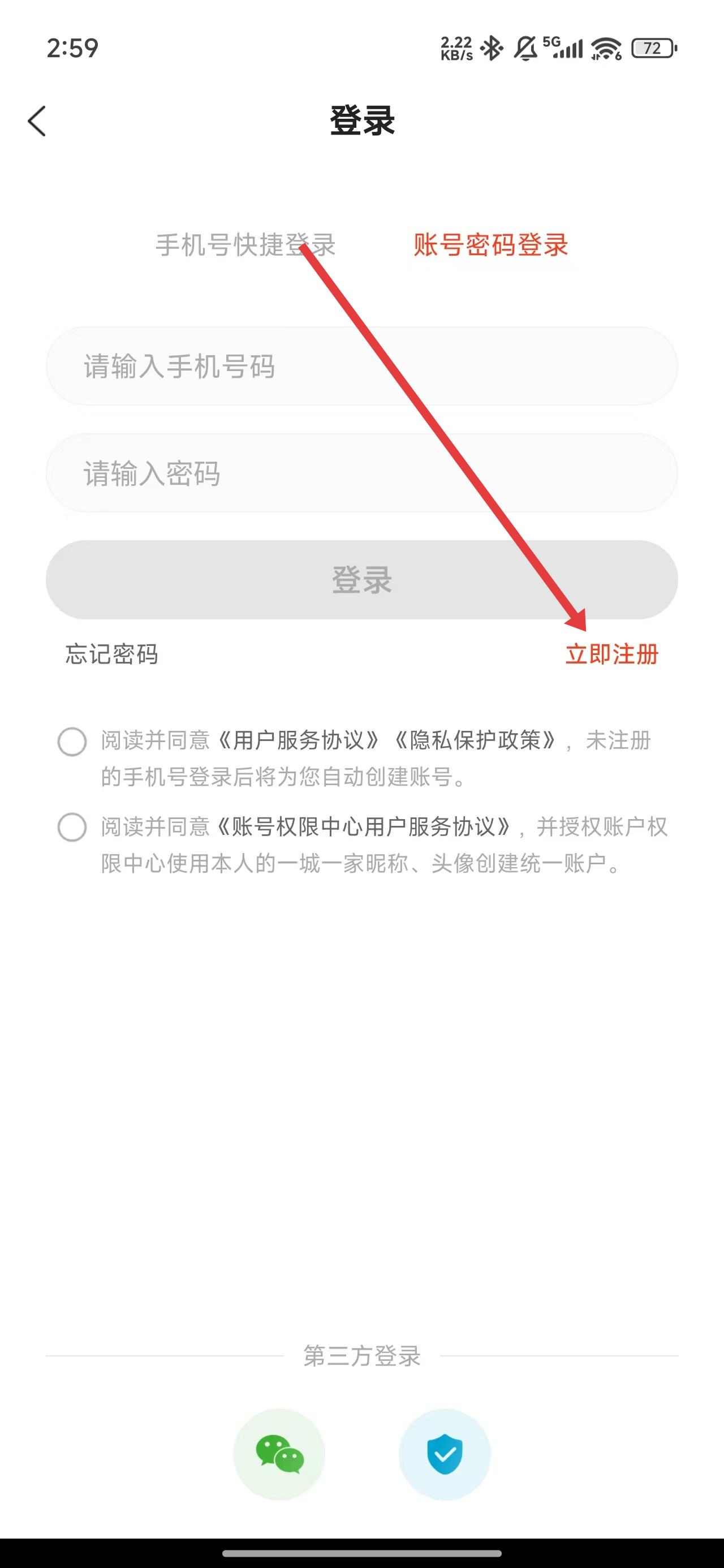Open the 《隐私保护政策》 link
Image resolution: width=724 pixels, height=1568 pixels.
(475, 741)
